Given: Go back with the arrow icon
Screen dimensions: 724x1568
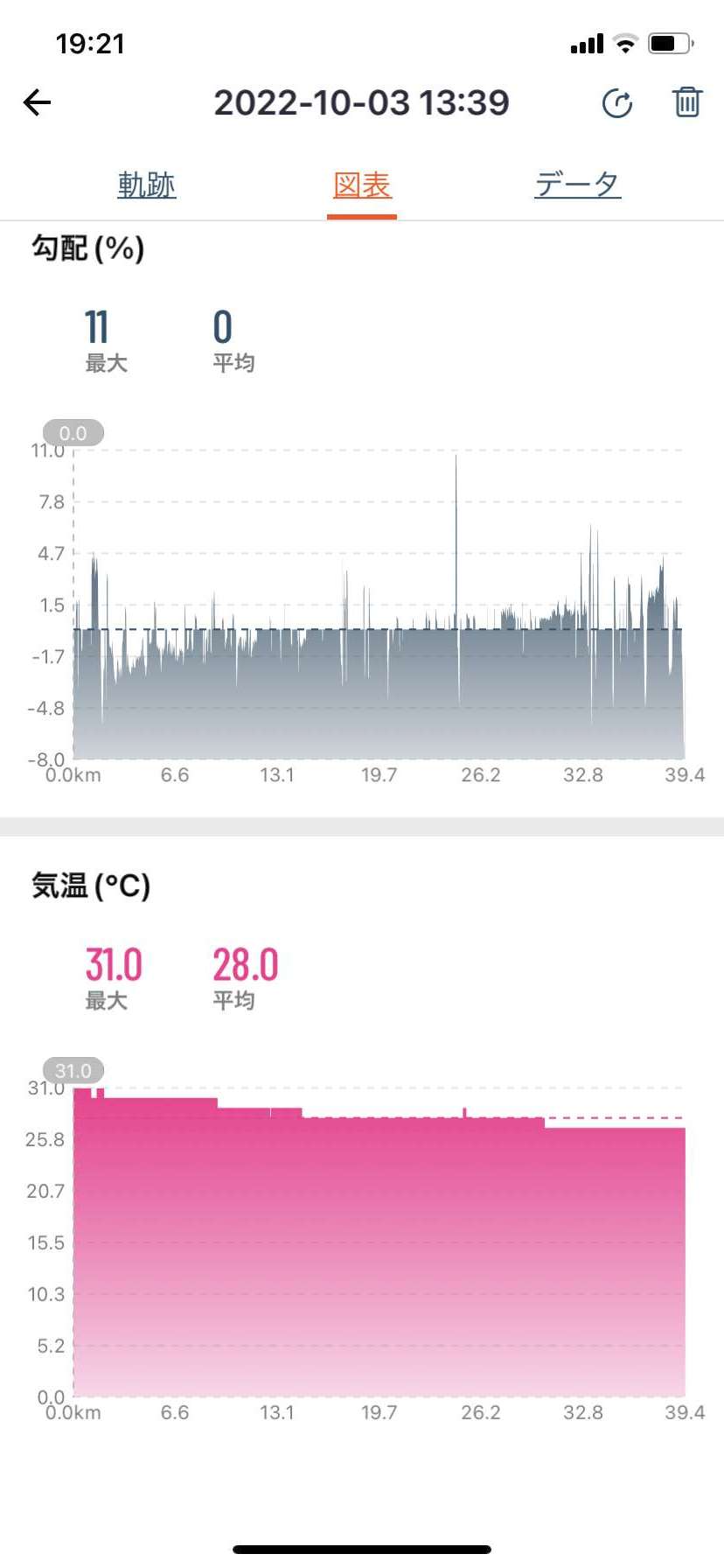Looking at the screenshot, I should [37, 102].
